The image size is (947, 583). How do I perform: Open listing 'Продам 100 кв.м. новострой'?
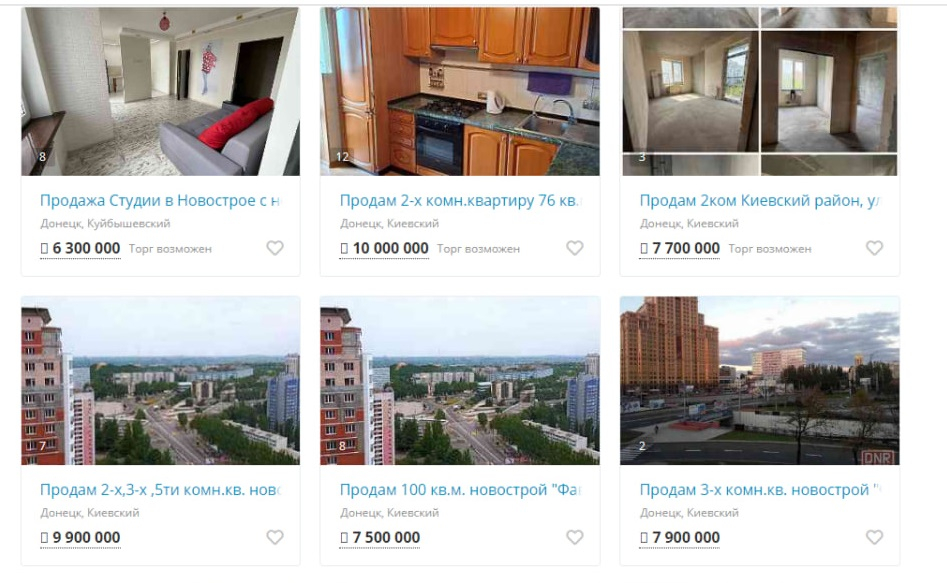tap(459, 490)
